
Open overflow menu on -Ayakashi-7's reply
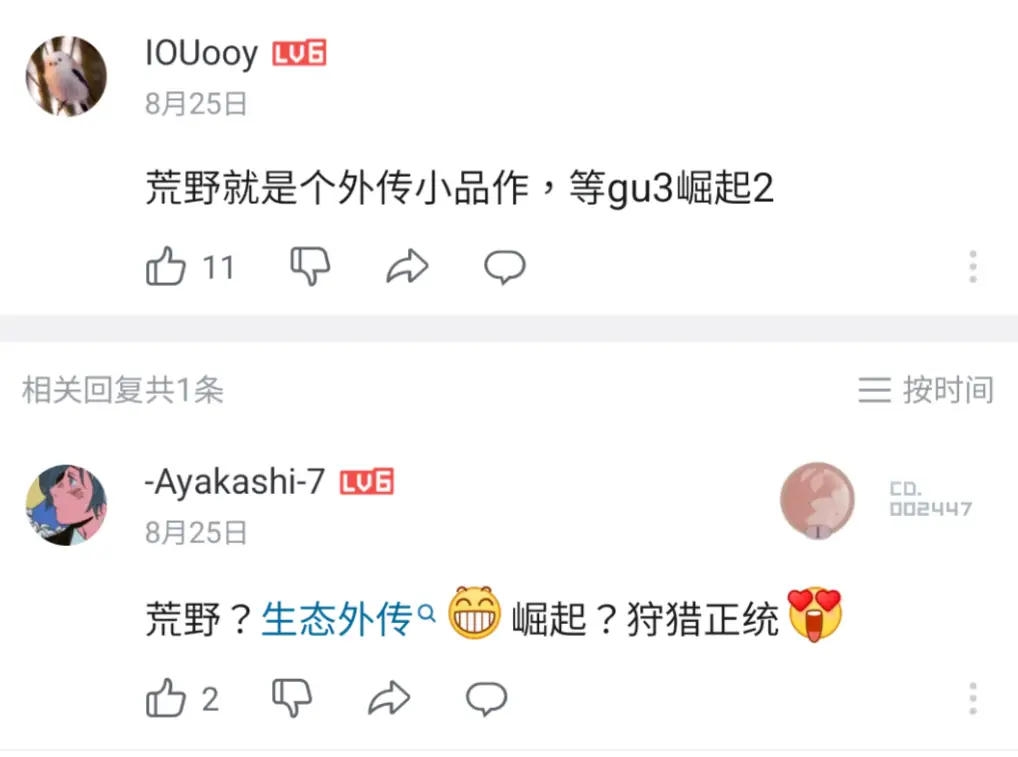(972, 698)
